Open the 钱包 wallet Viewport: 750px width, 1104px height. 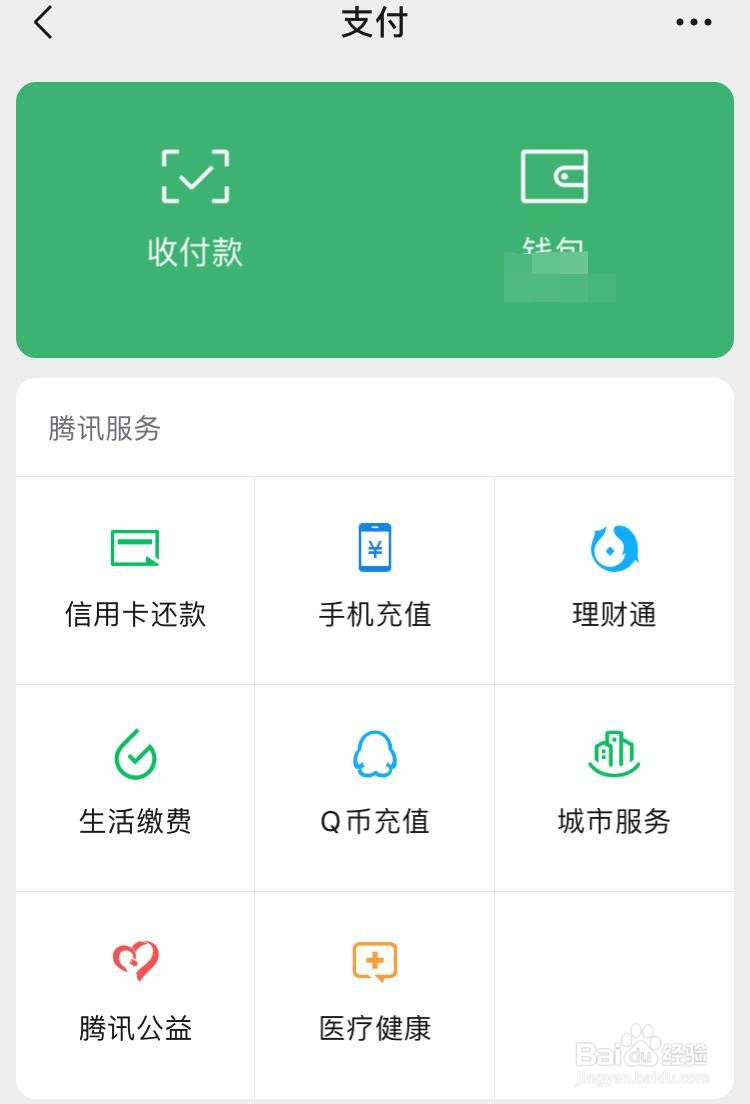[555, 190]
